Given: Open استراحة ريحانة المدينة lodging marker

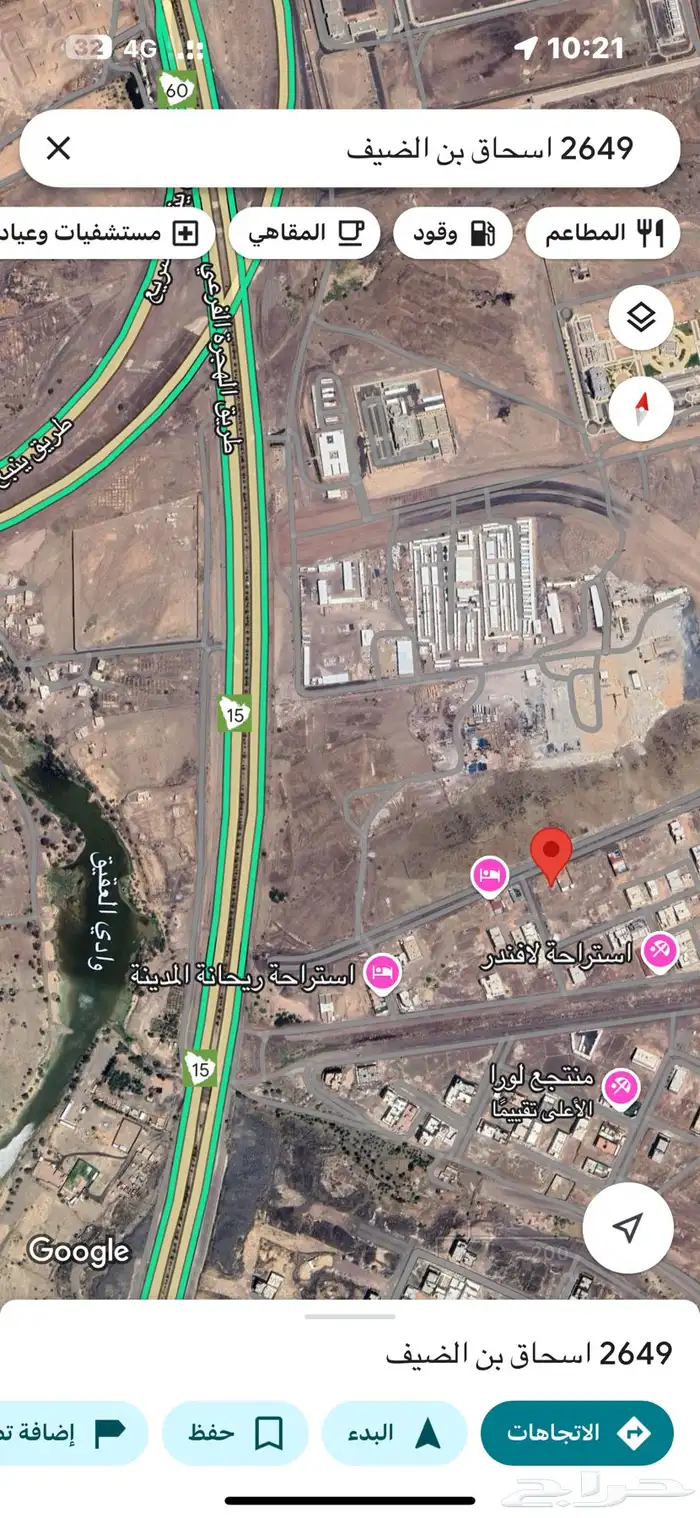Looking at the screenshot, I should click(x=382, y=972).
